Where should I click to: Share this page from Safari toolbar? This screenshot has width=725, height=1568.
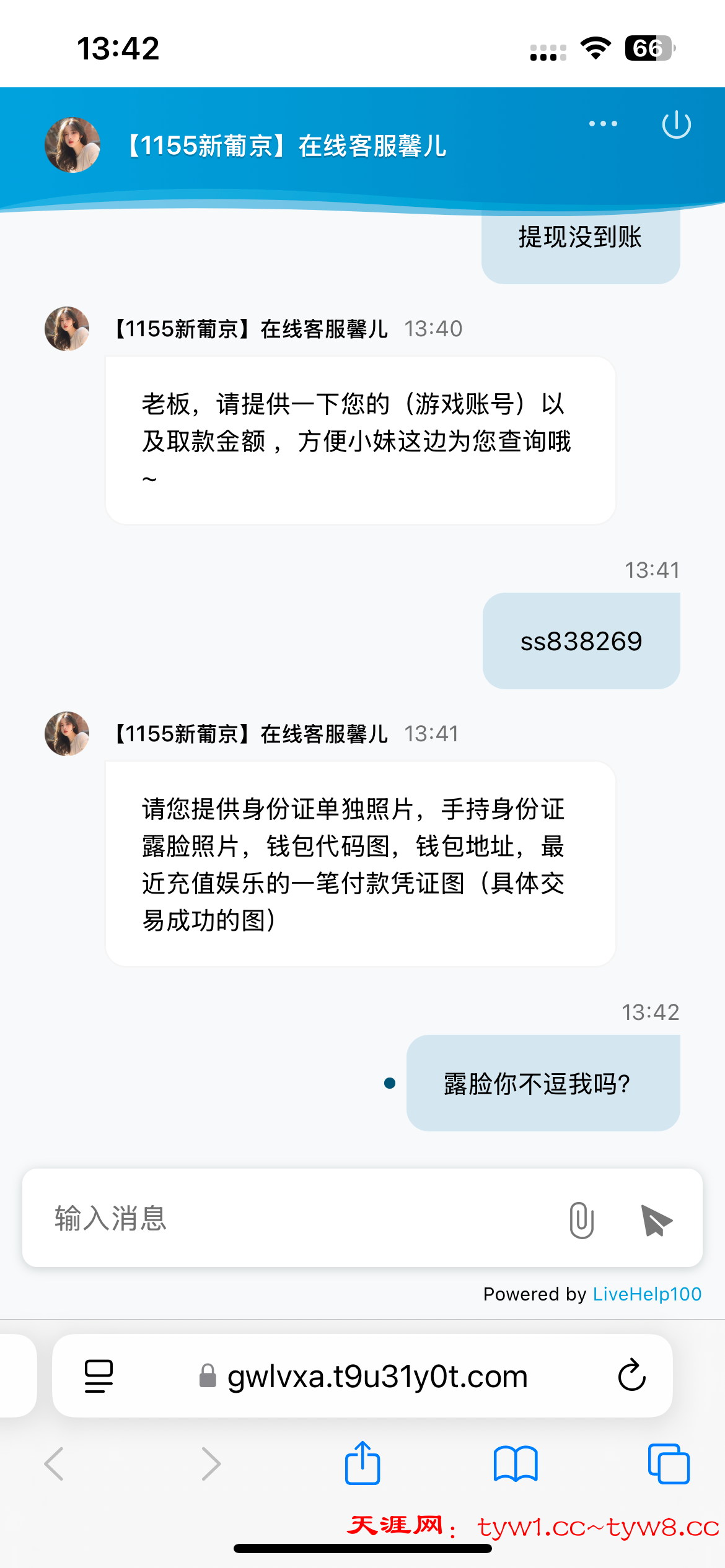click(362, 1463)
